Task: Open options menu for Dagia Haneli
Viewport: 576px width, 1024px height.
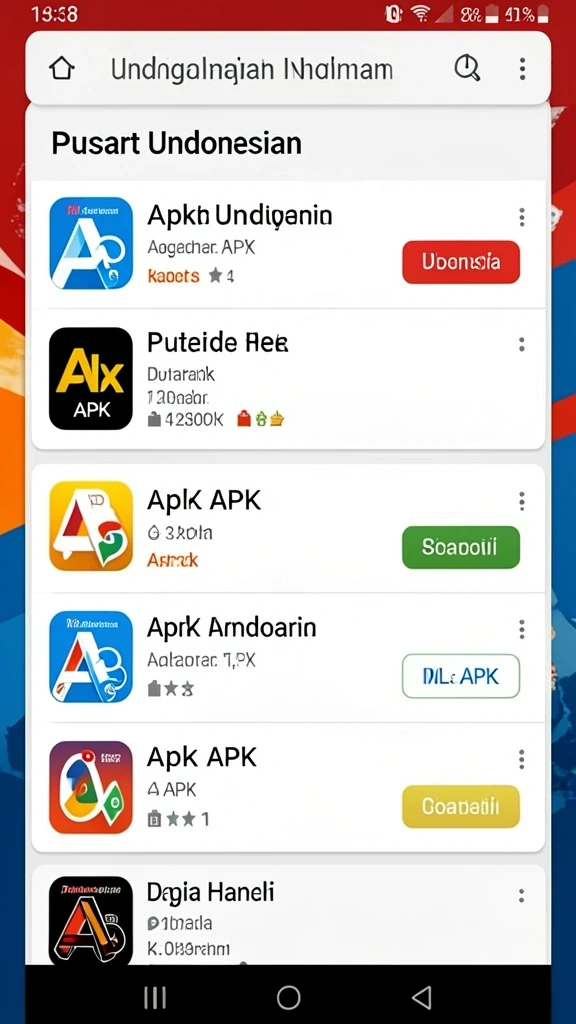Action: pyautogui.click(x=521, y=896)
